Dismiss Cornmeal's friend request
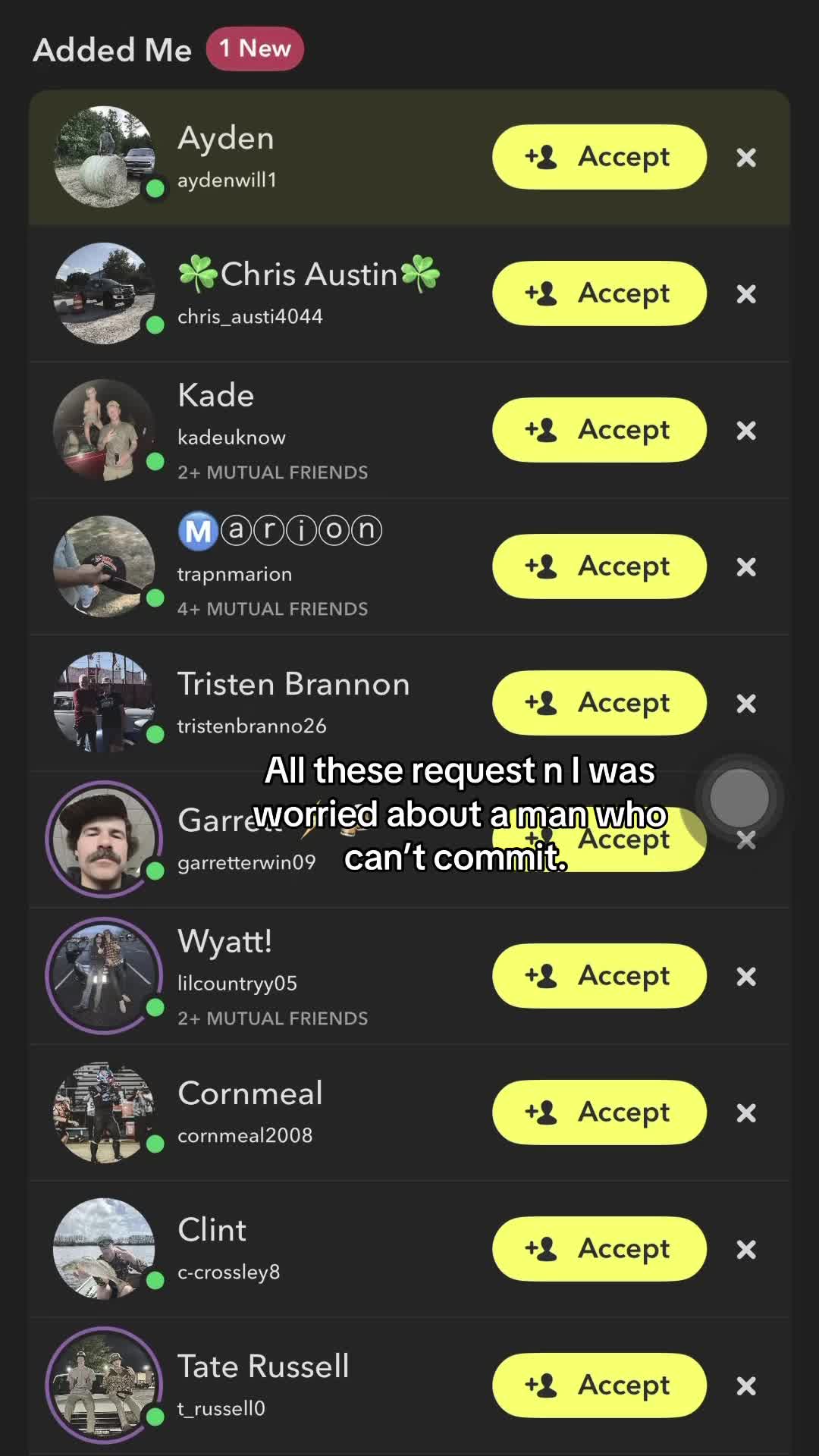Screen dimensions: 819x1456 pyautogui.click(x=746, y=1113)
